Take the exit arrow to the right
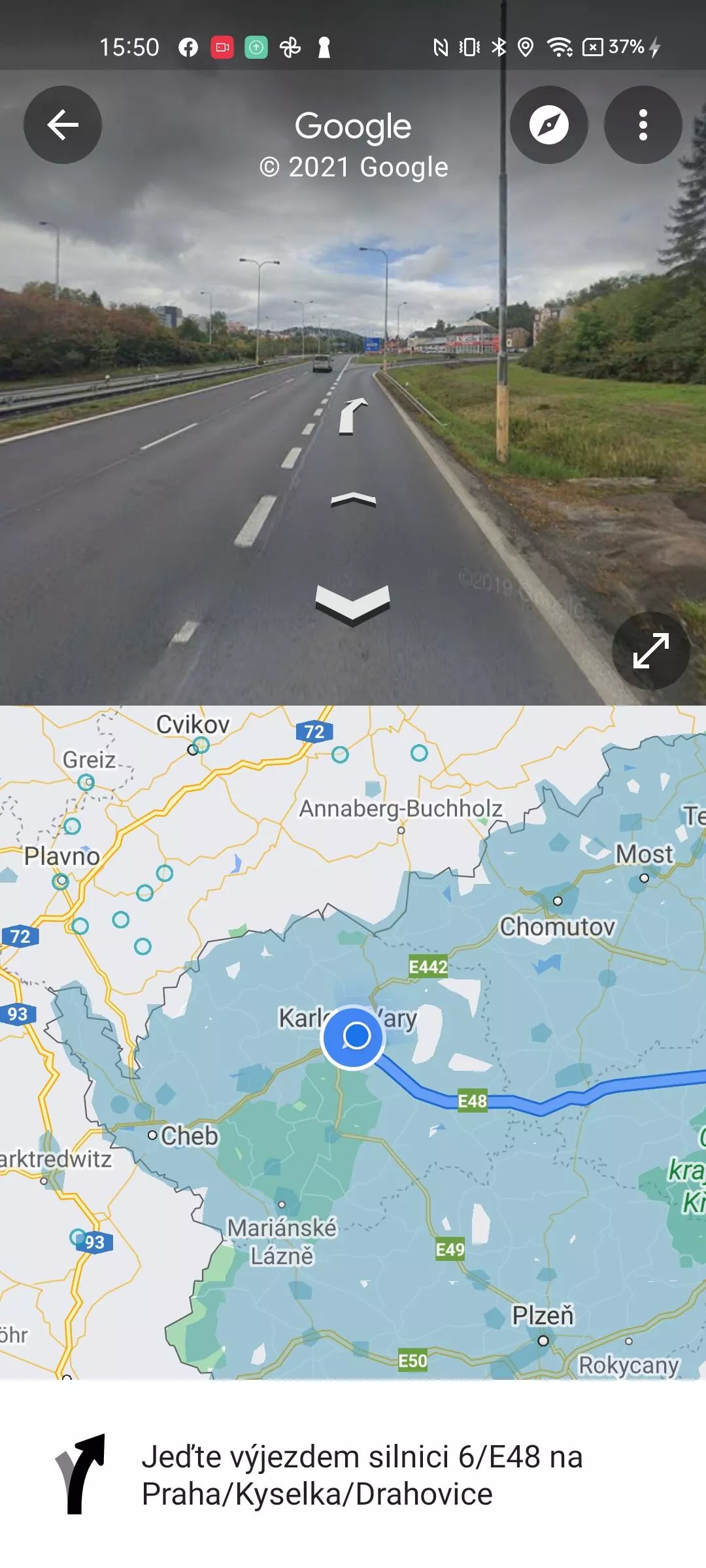This screenshot has height=1568, width=706. 353,416
